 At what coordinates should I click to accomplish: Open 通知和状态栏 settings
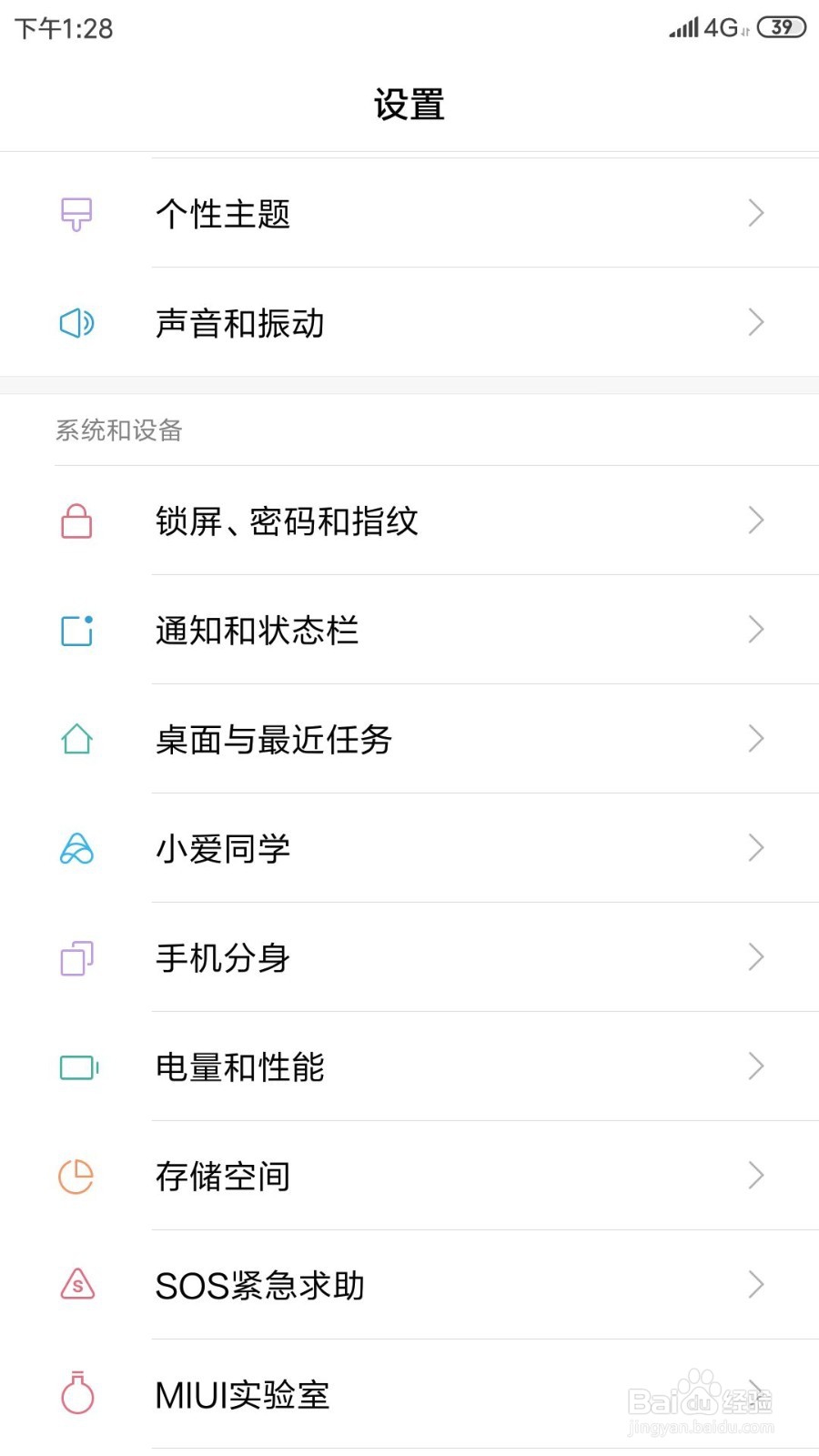pos(409,630)
